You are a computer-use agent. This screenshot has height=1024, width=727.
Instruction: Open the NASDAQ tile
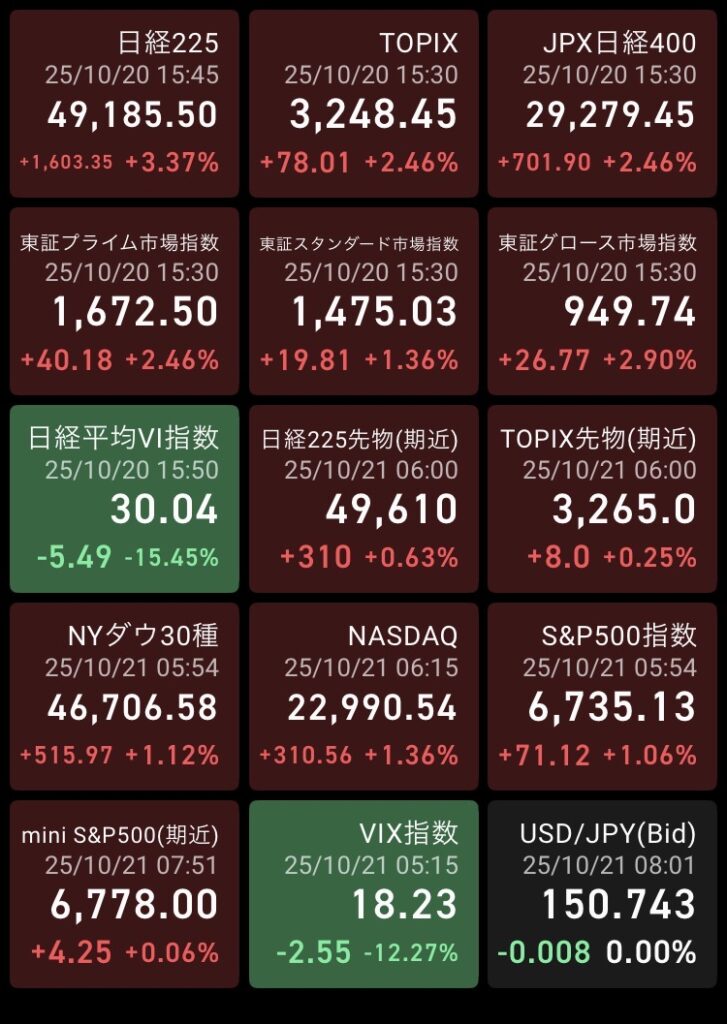coord(364,696)
